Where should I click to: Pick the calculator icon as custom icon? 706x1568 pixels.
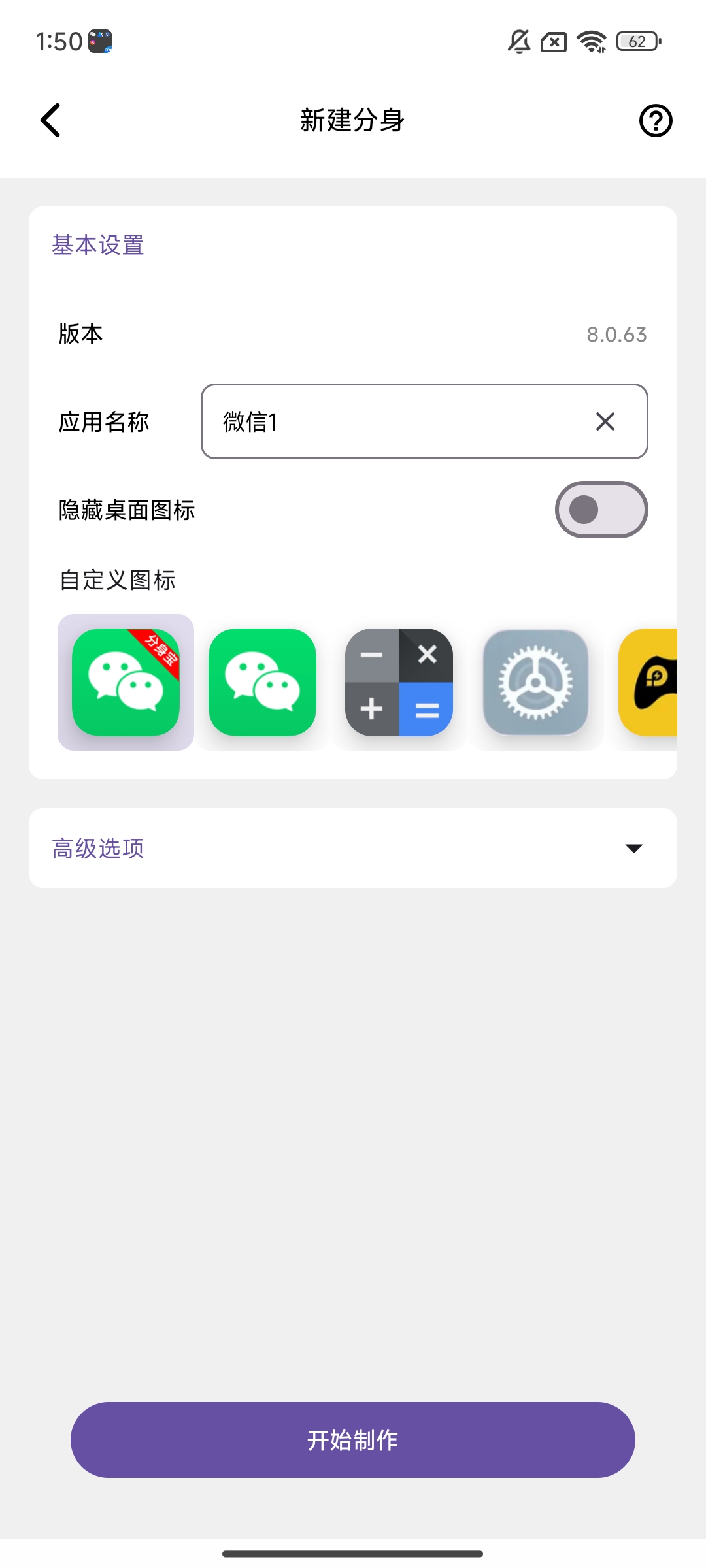tap(399, 682)
